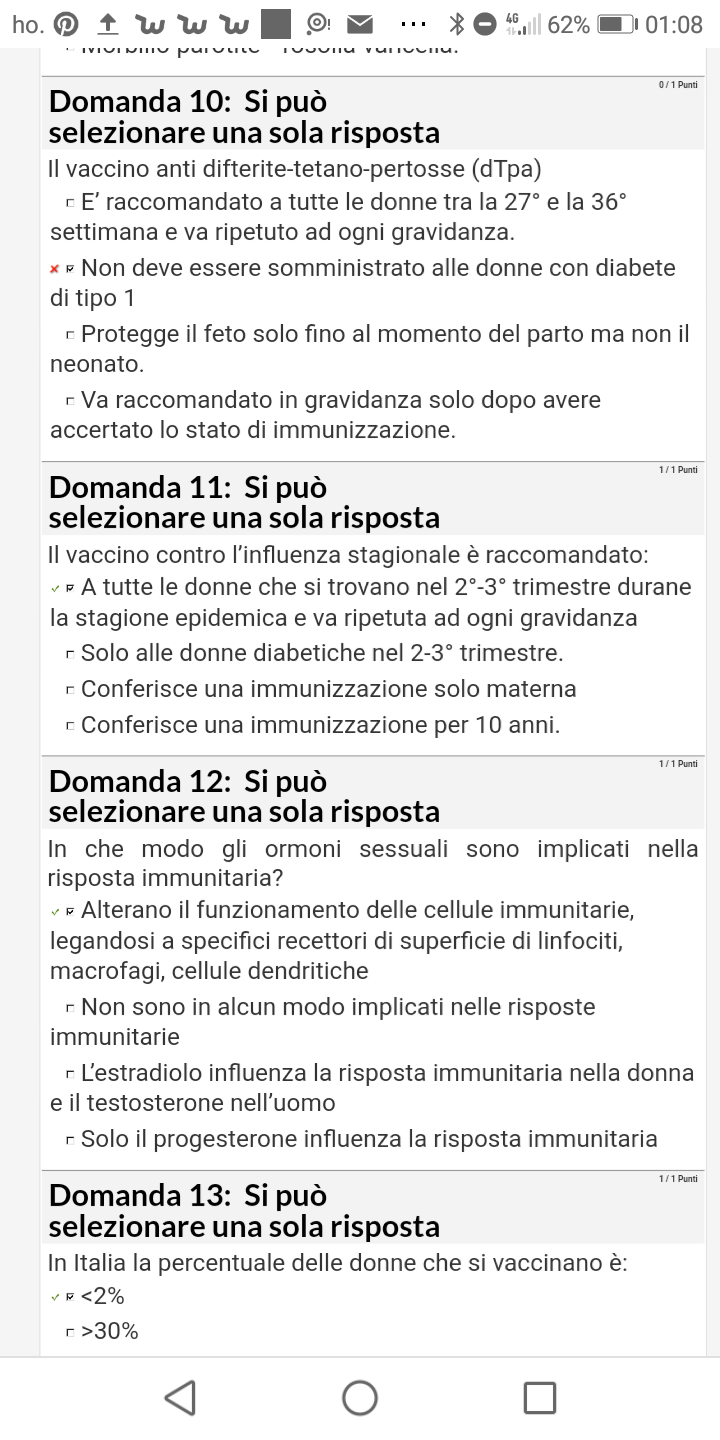Select 'Solo alle donne diabetiche' checkbox
This screenshot has width=720, height=1440.
[69, 654]
